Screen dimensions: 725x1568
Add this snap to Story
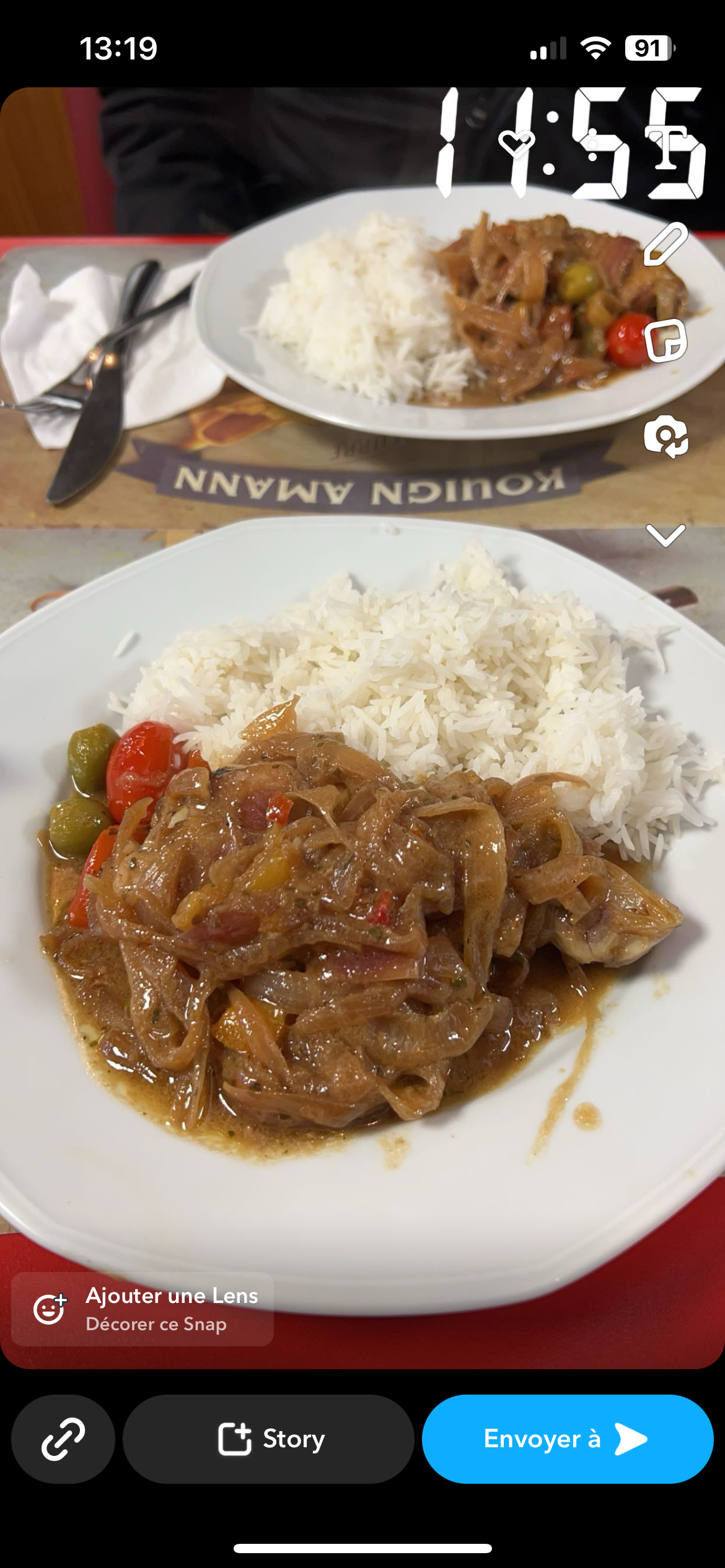click(268, 1439)
